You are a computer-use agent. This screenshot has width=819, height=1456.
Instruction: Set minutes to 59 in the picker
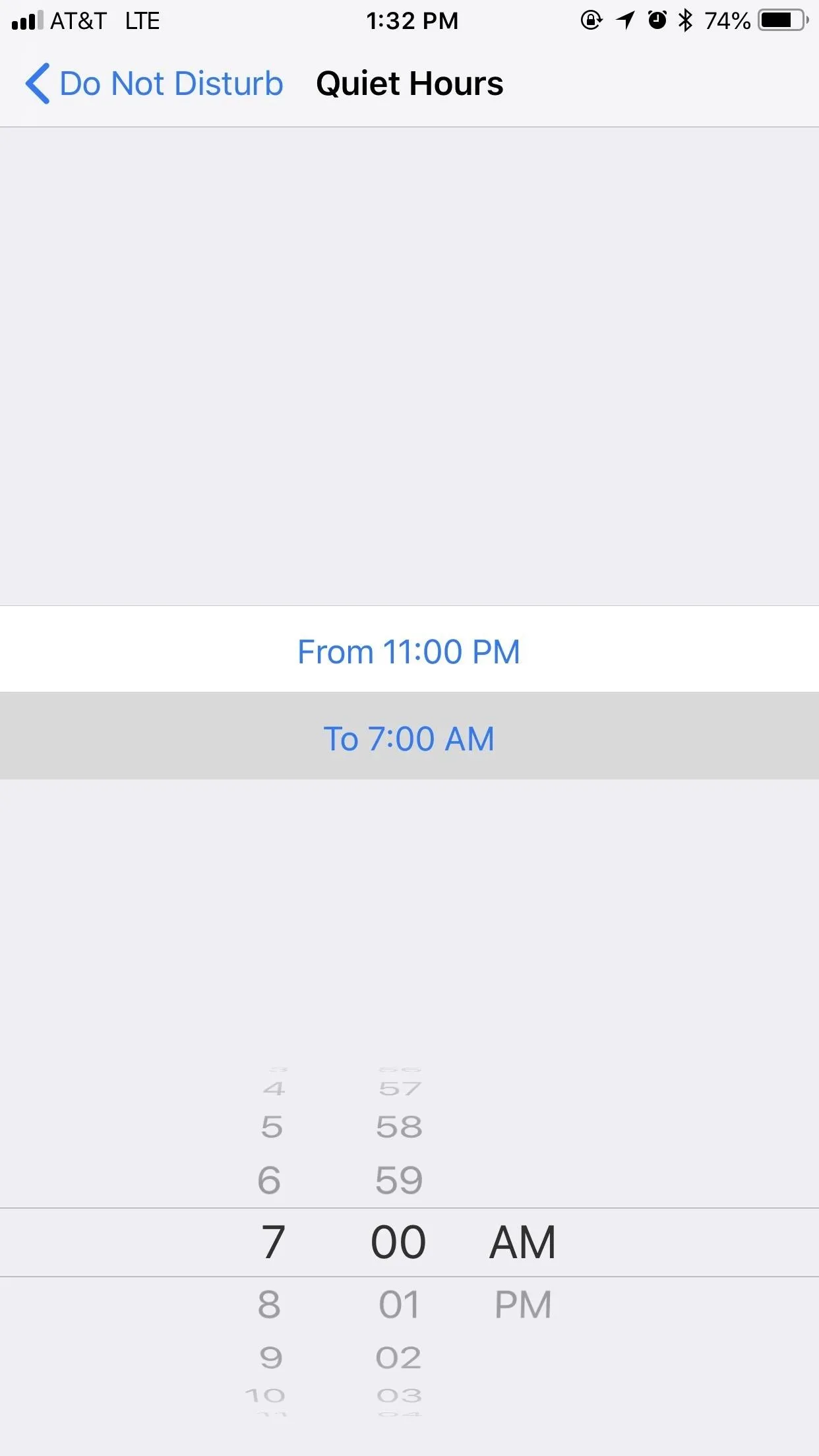pyautogui.click(x=399, y=1180)
